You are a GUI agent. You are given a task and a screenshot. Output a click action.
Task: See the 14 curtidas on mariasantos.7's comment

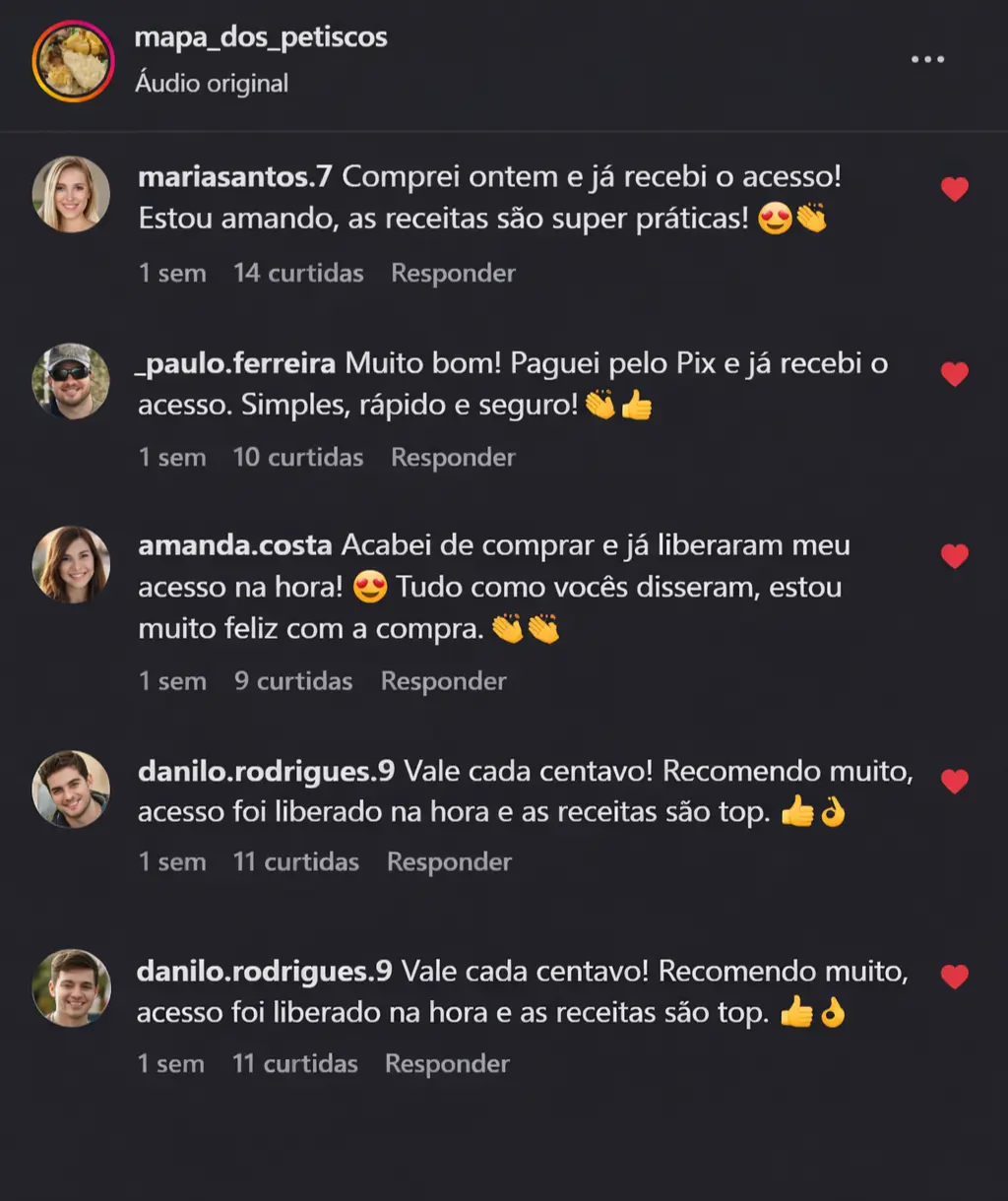pos(298,273)
